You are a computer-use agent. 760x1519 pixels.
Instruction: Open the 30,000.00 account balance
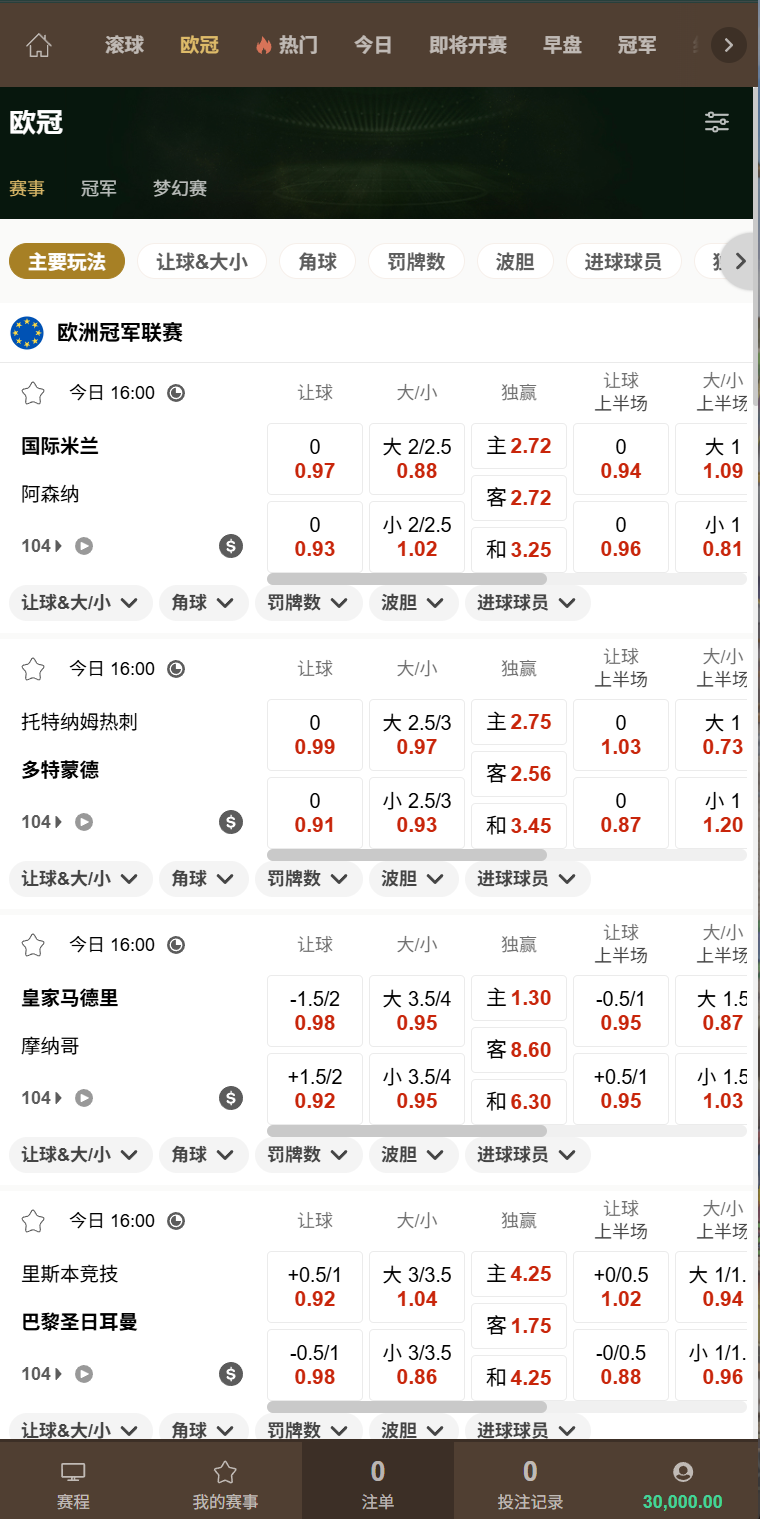pyautogui.click(x=683, y=1486)
